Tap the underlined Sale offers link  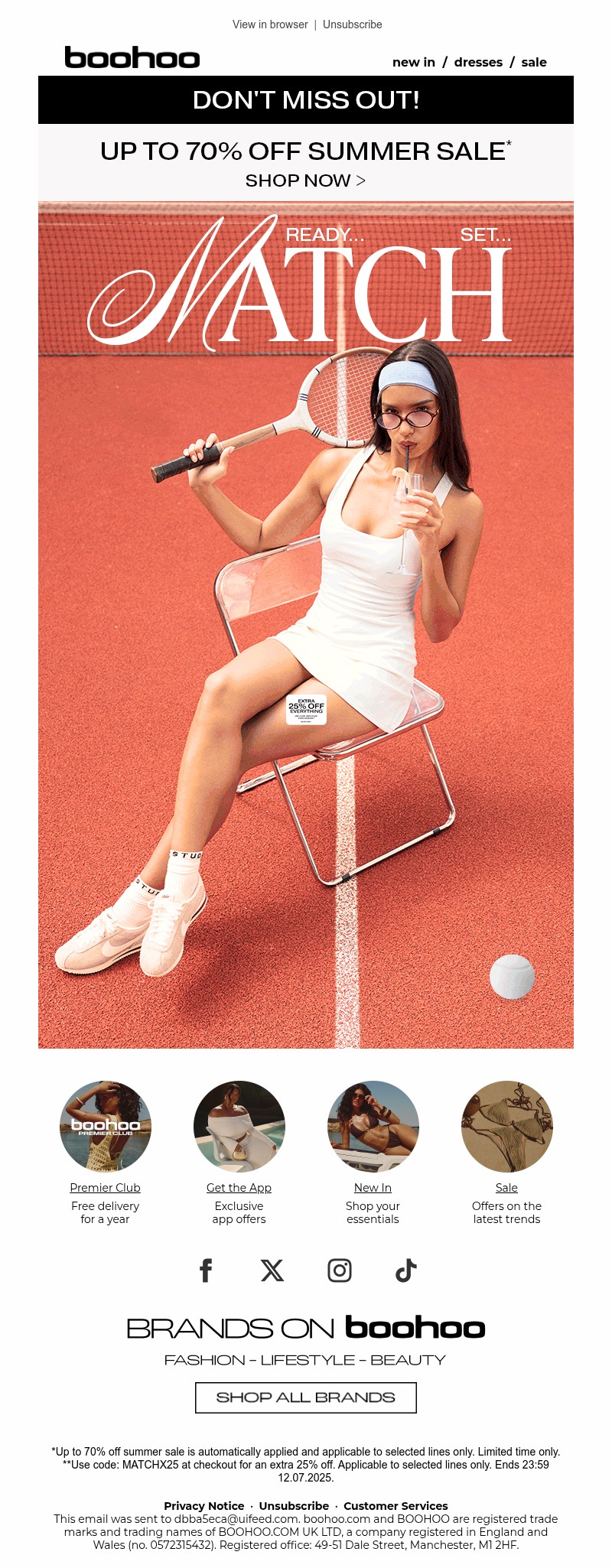(506, 1188)
